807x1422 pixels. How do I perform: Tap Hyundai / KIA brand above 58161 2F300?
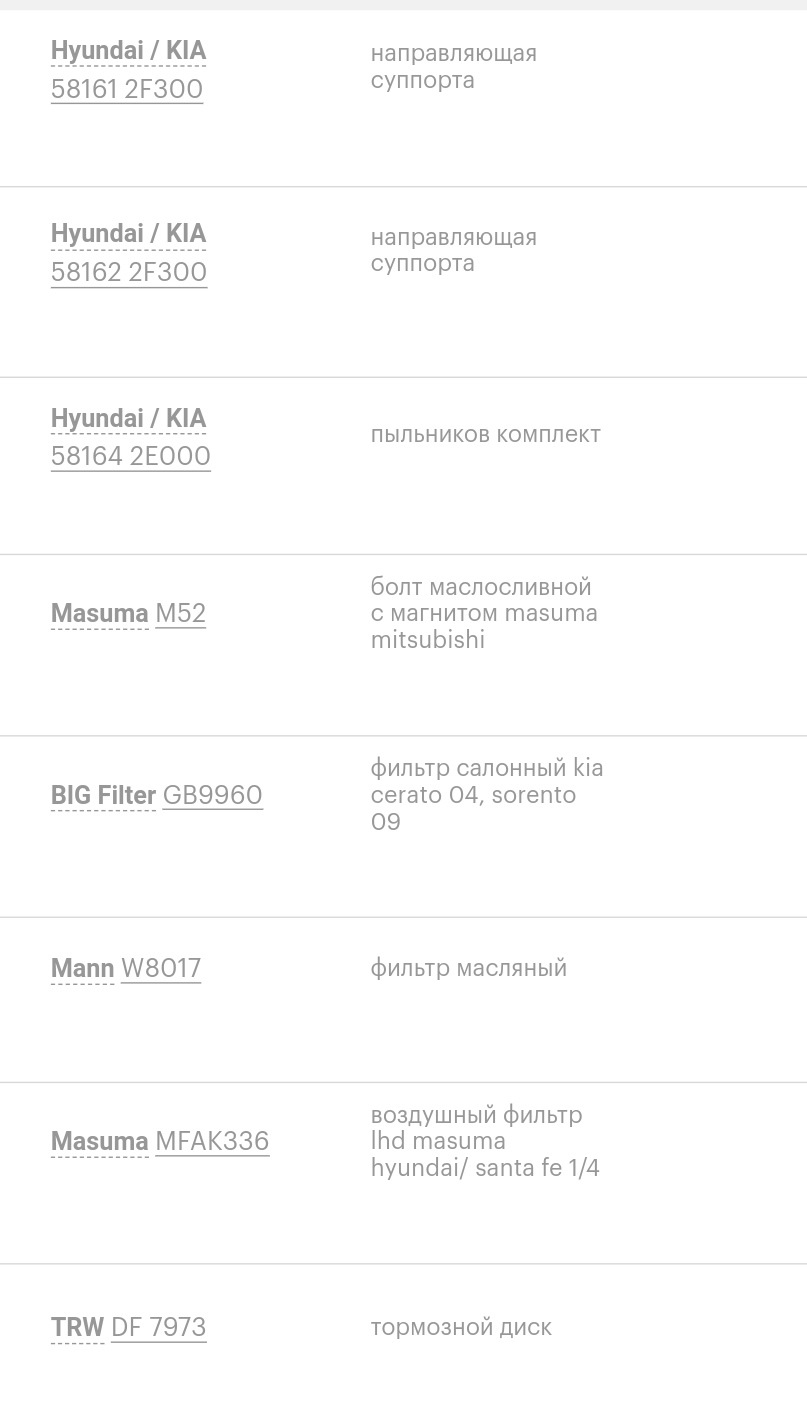point(129,50)
